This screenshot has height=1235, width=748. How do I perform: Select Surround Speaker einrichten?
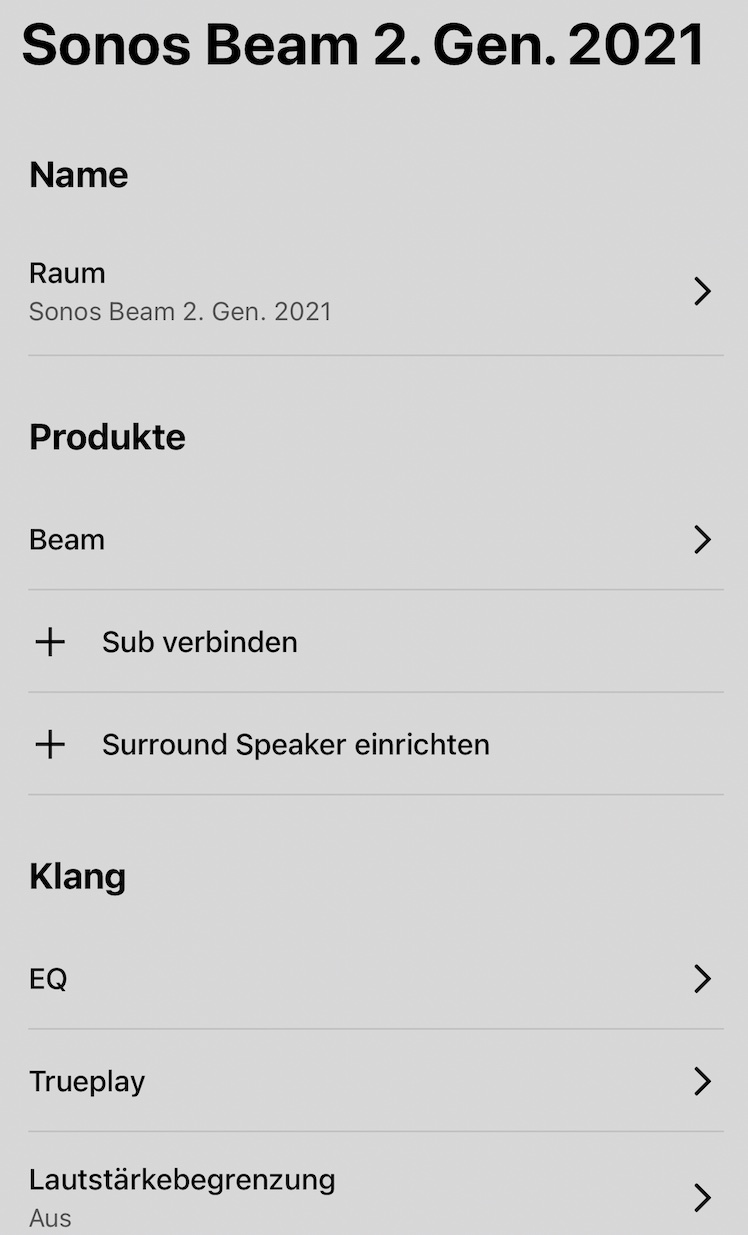[295, 745]
